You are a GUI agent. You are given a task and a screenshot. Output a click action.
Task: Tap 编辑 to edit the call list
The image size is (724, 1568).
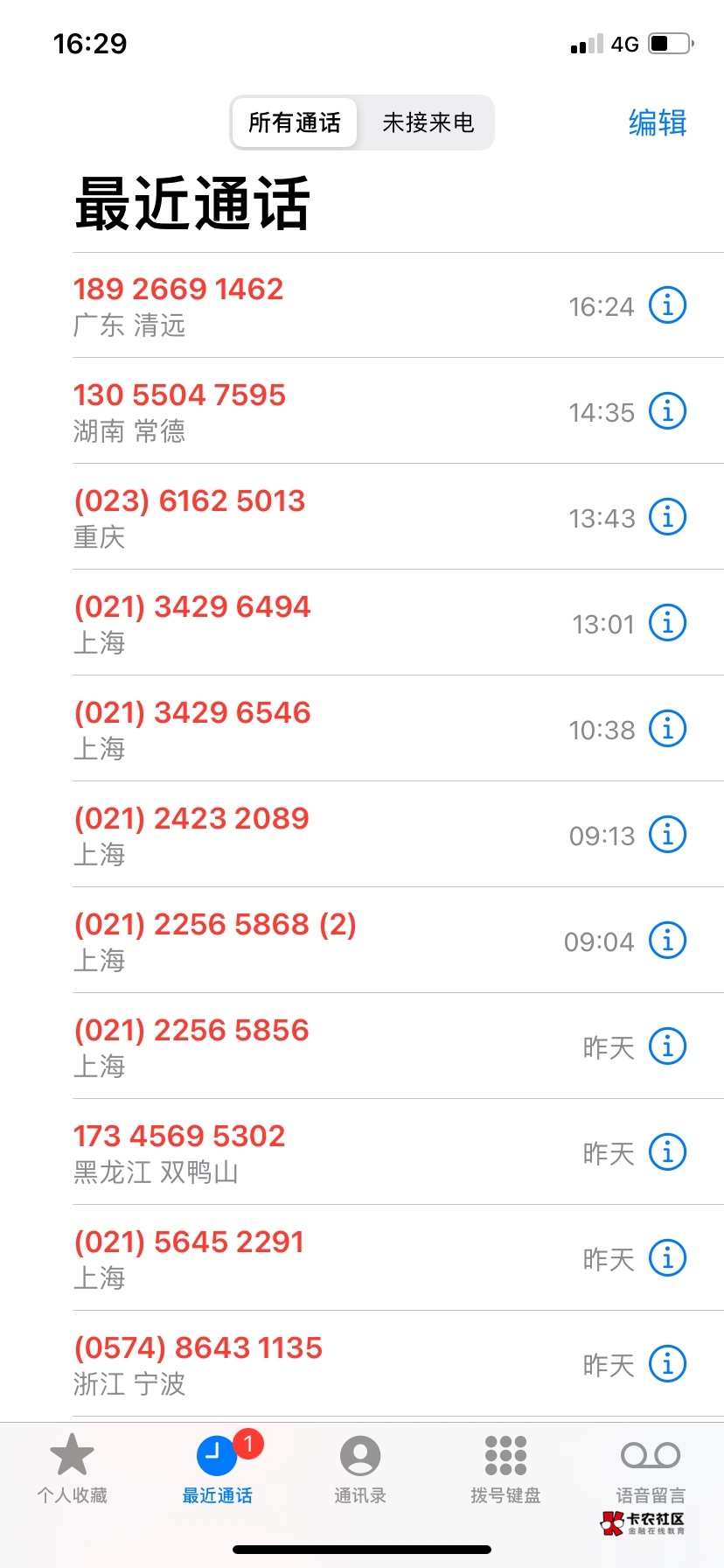[657, 122]
